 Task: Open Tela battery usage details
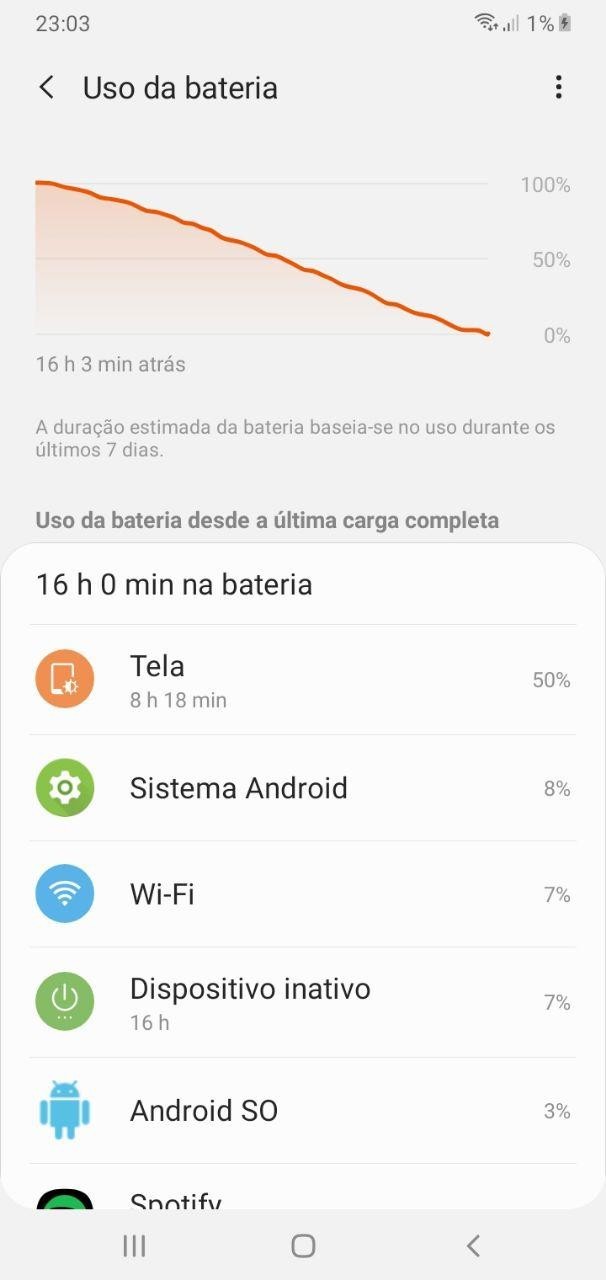click(302, 680)
